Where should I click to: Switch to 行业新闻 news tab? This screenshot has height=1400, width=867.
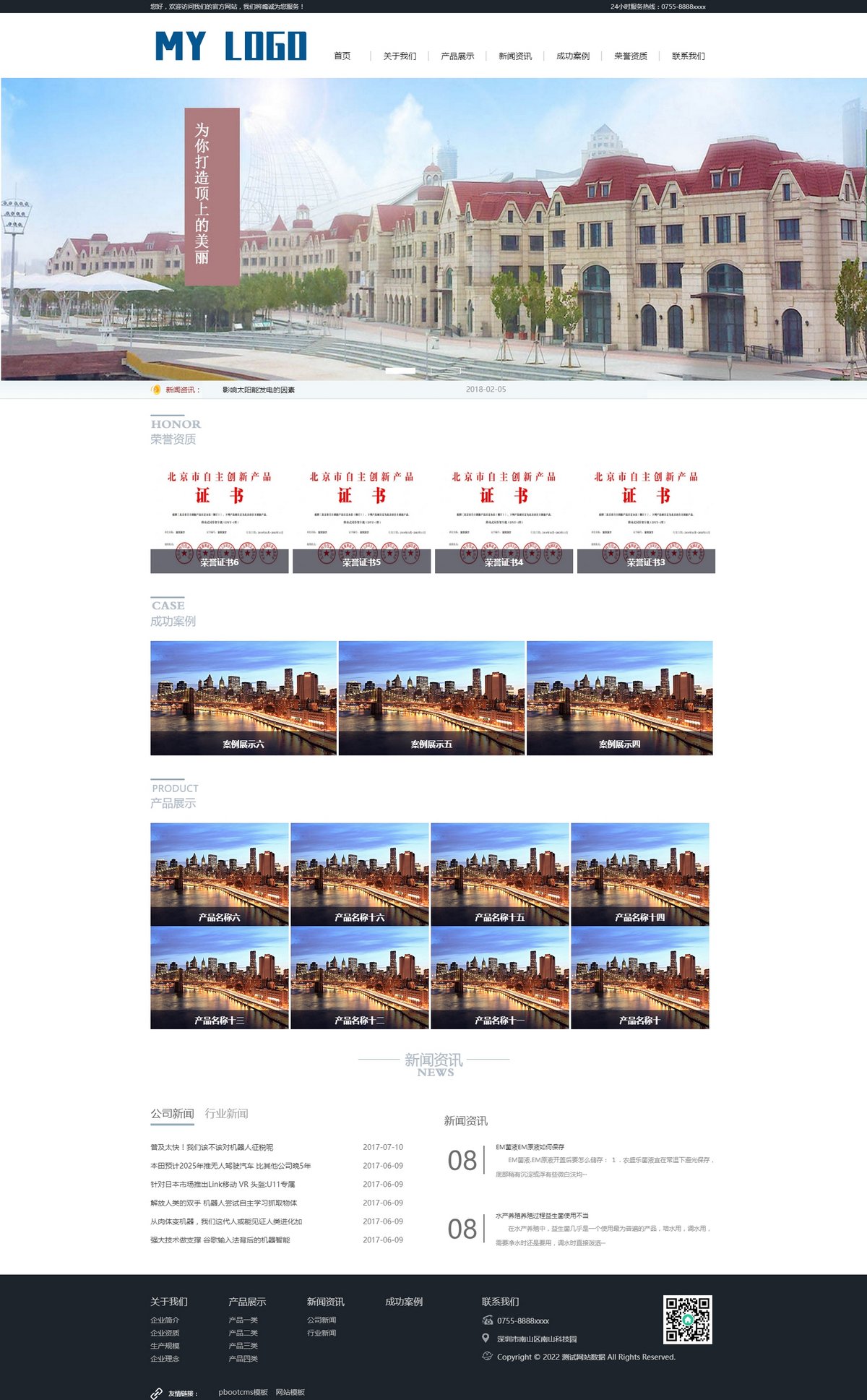pyautogui.click(x=226, y=1113)
